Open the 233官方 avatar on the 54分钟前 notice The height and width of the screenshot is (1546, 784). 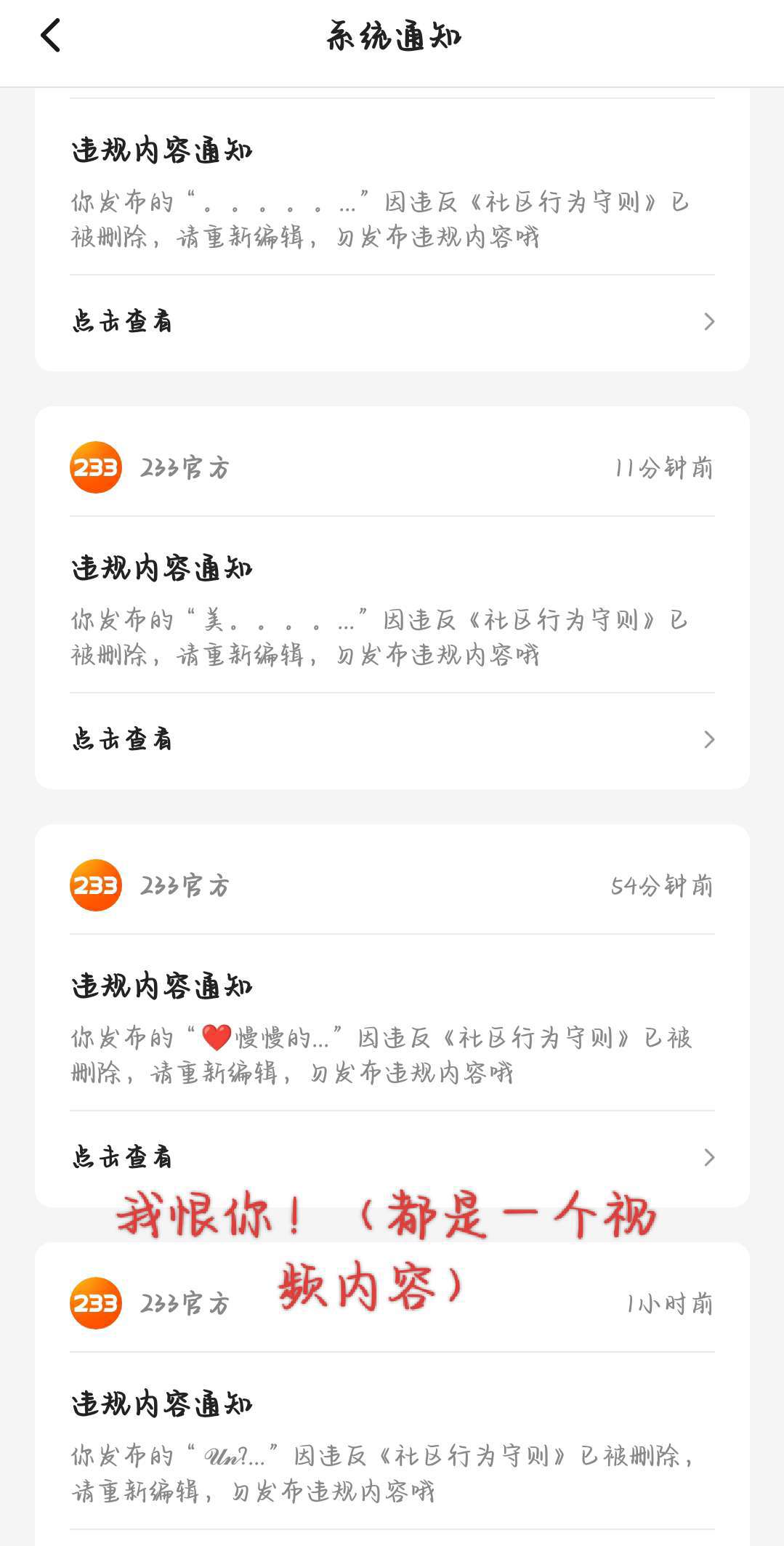pos(95,885)
